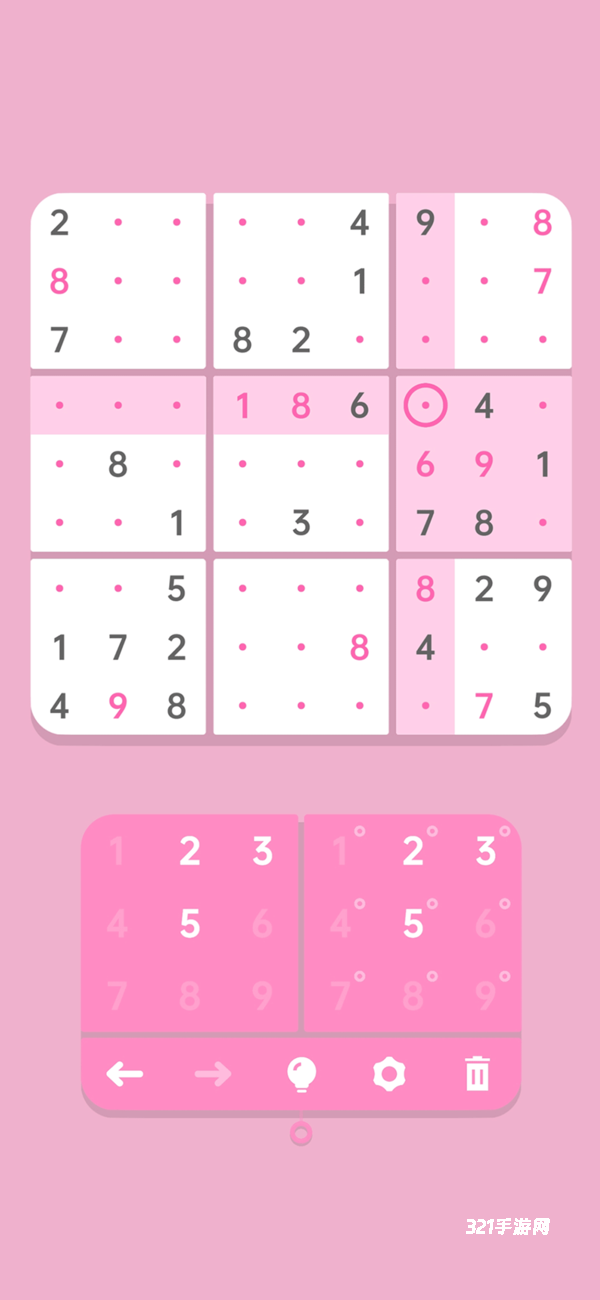Screen dimensions: 600x1300
Task: Redo move with the forward arrow
Action: 213,1075
